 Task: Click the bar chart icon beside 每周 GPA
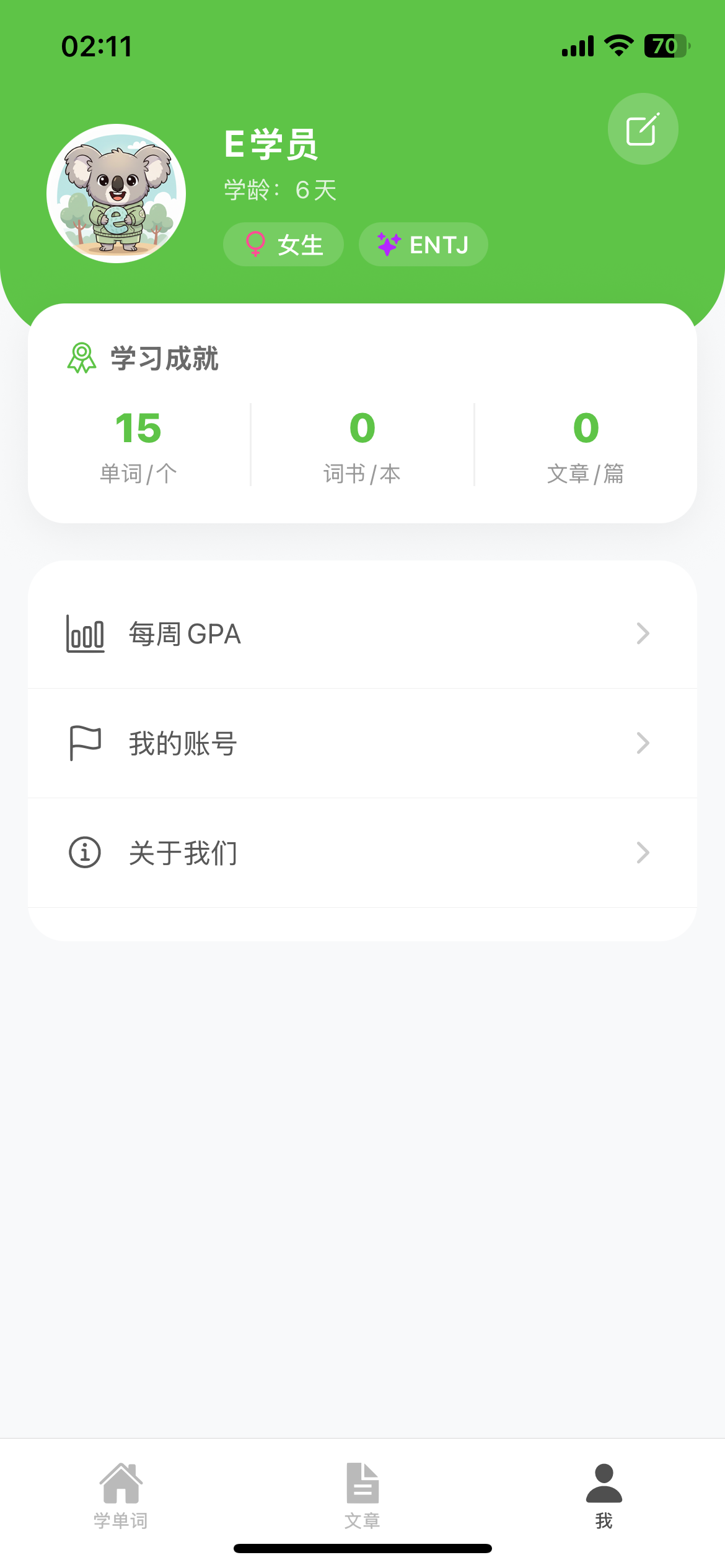click(x=85, y=633)
